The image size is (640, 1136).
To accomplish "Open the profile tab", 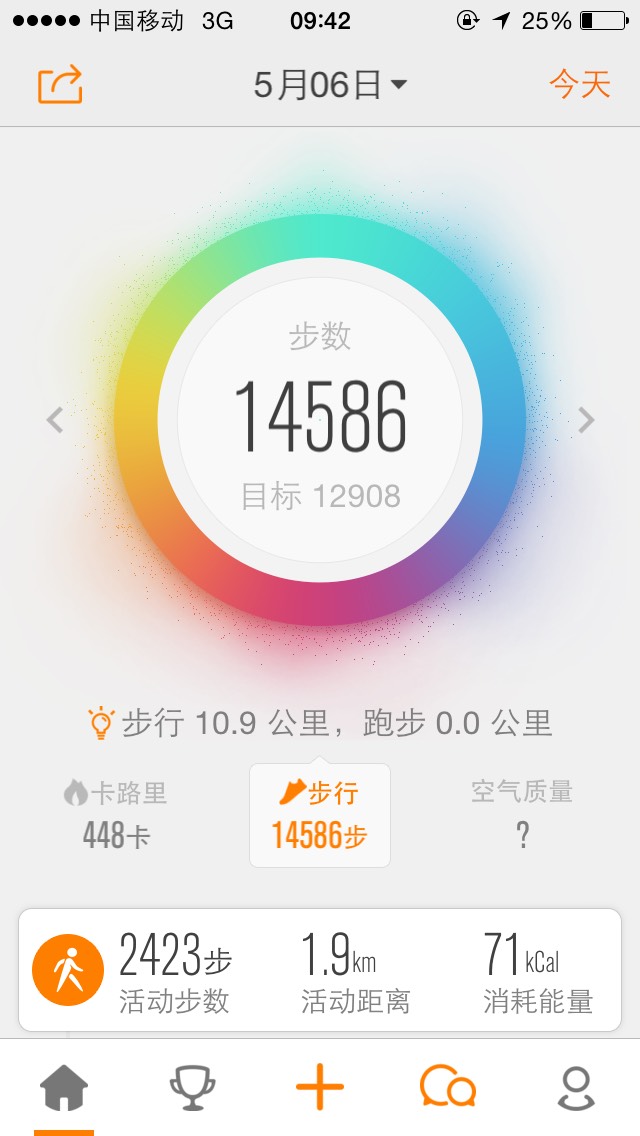I will coord(576,1088).
